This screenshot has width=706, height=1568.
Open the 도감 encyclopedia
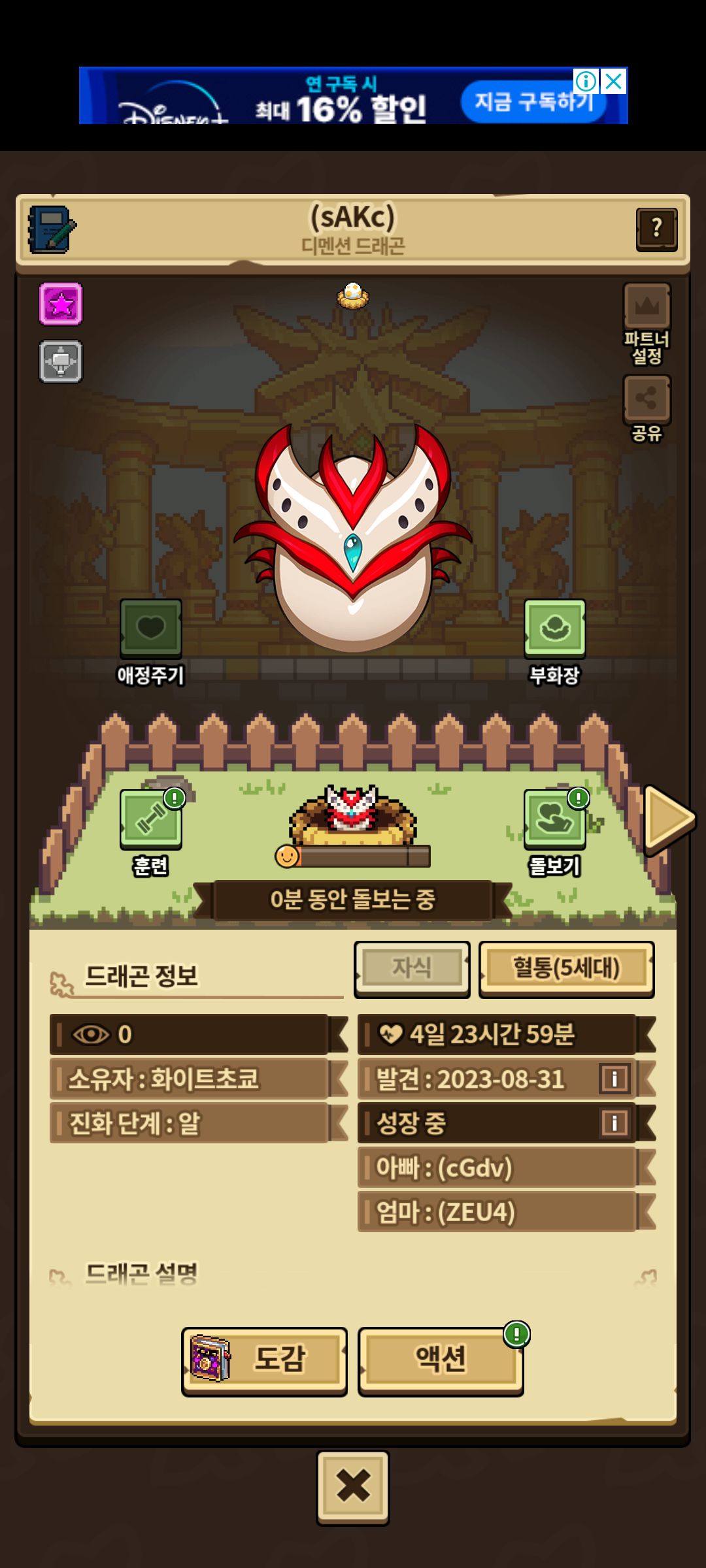pos(264,1360)
